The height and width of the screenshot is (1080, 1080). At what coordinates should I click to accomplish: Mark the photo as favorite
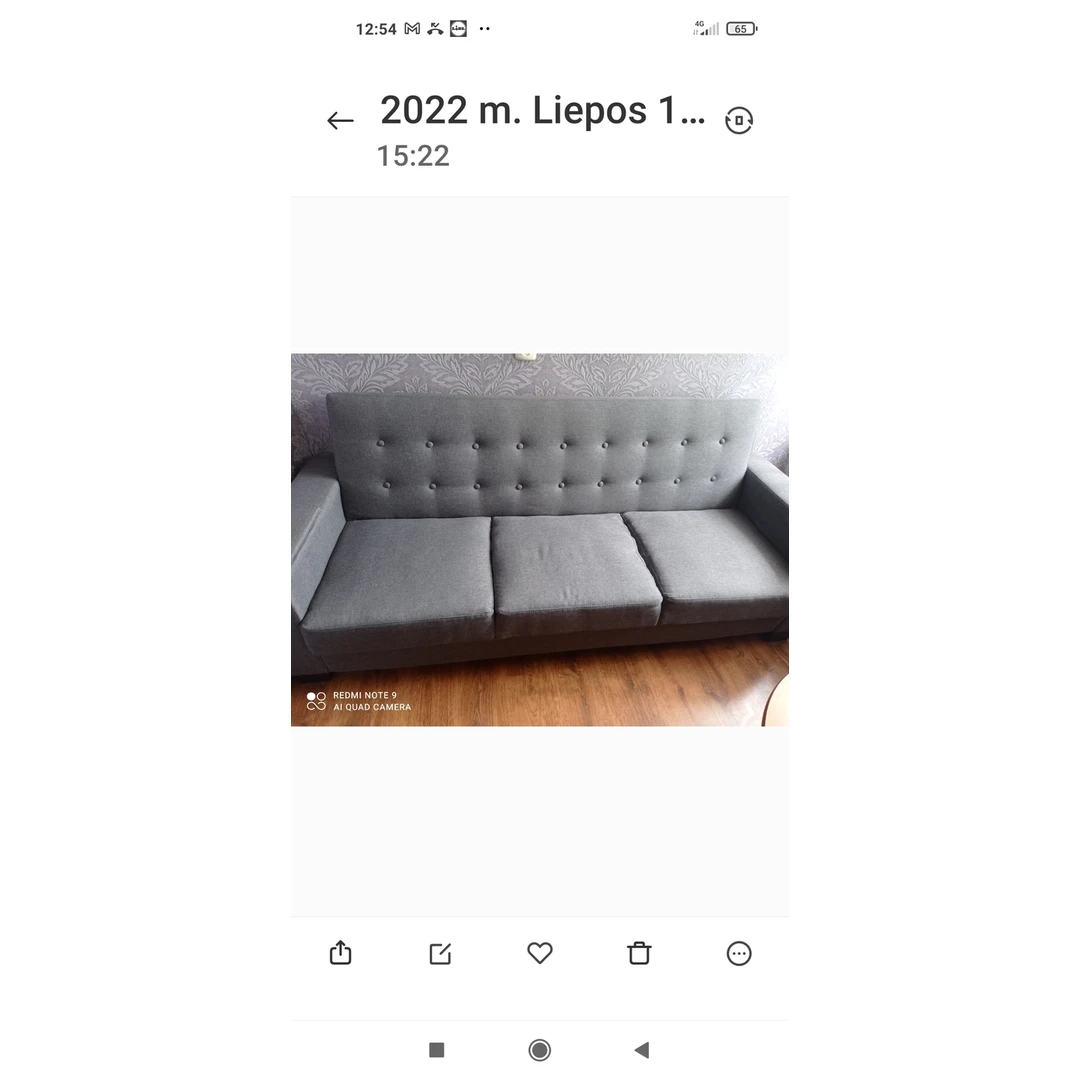point(540,953)
